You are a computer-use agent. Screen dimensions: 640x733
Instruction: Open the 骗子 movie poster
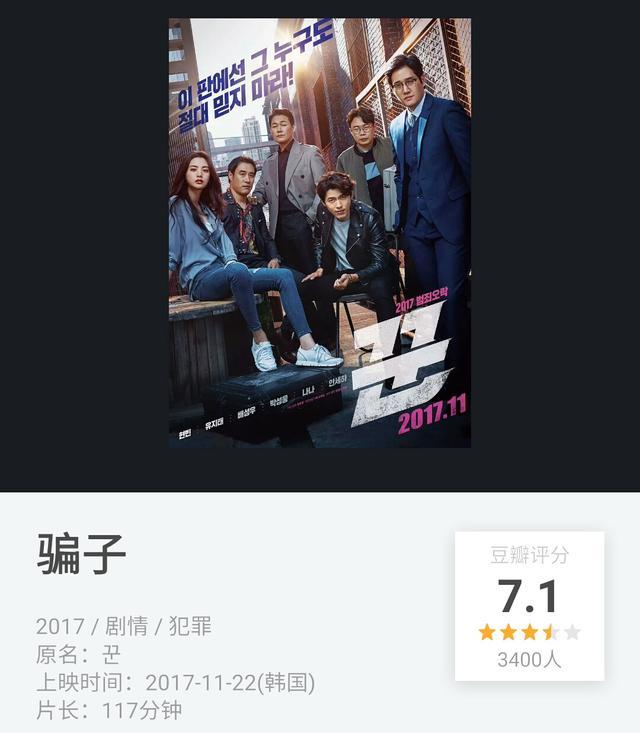[320, 232]
